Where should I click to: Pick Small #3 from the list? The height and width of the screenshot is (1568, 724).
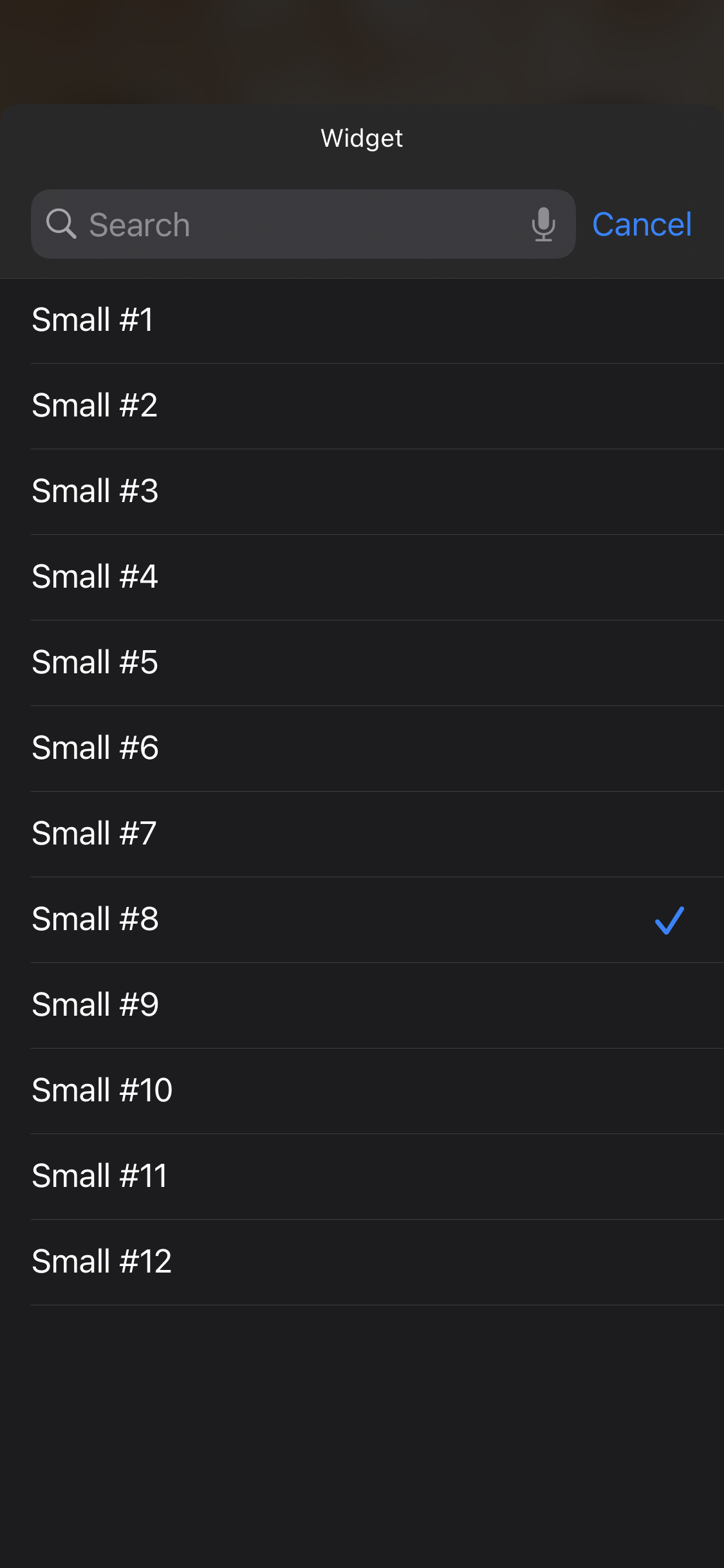click(x=362, y=491)
